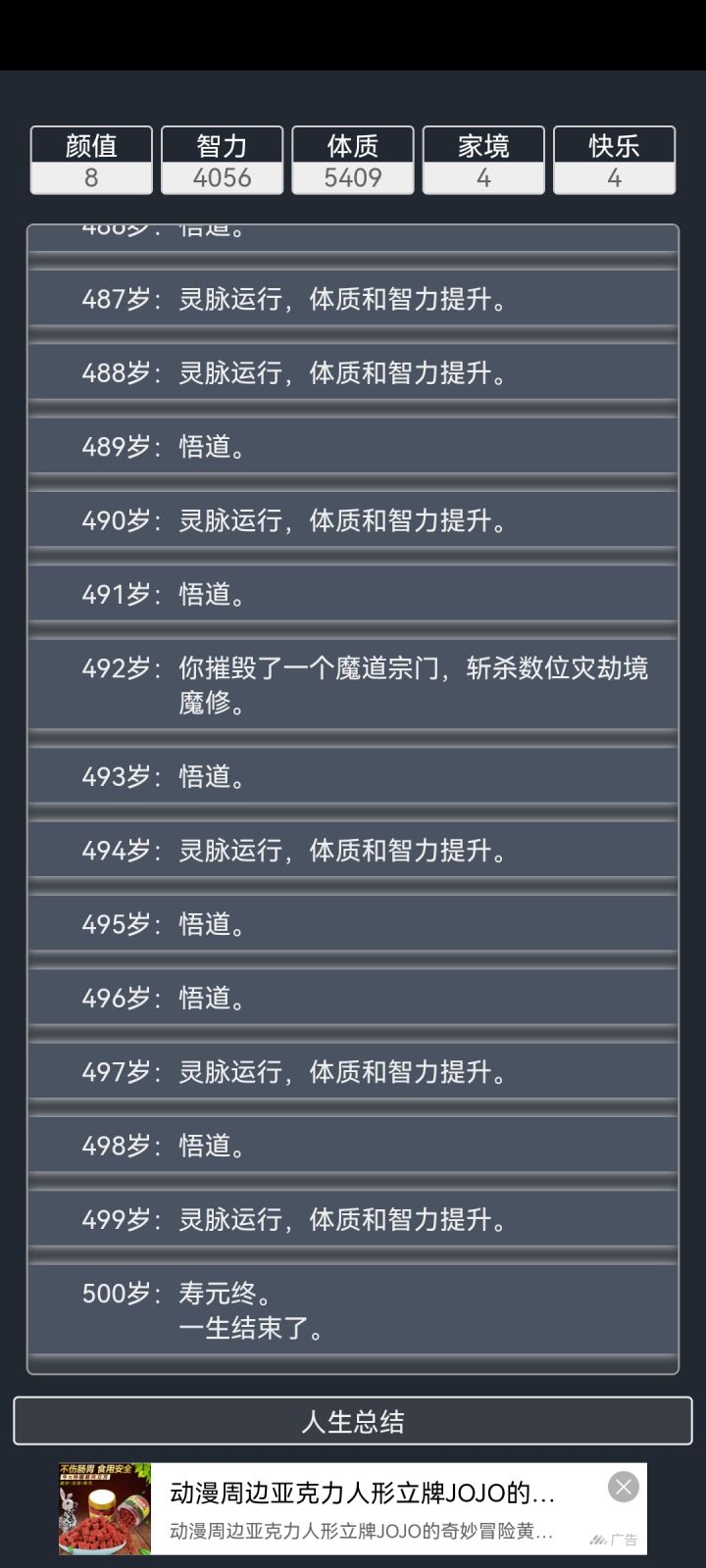Tap the 487岁 灵脉运行 log entry

click(353, 300)
